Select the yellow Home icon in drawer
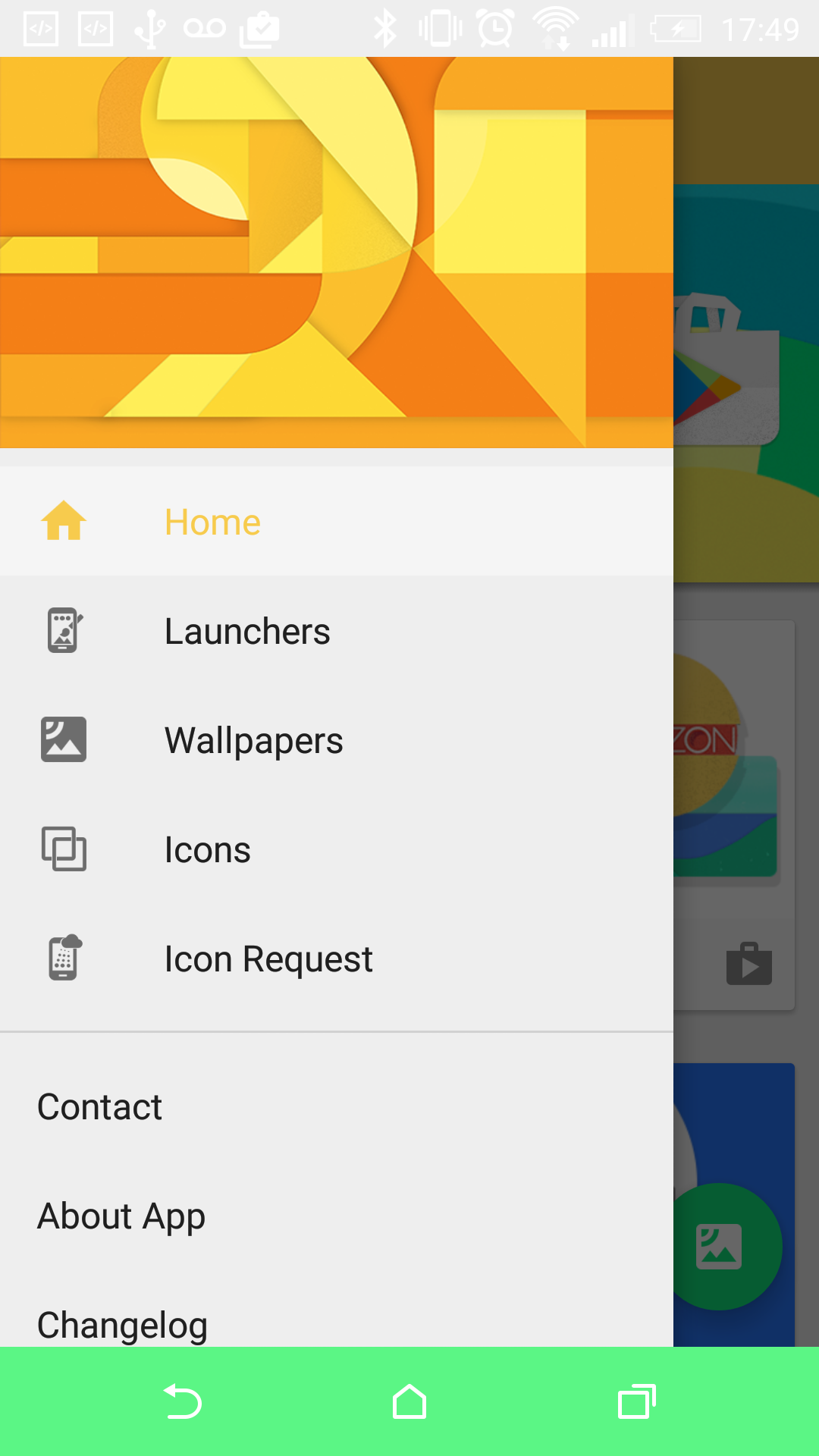 pyautogui.click(x=64, y=521)
